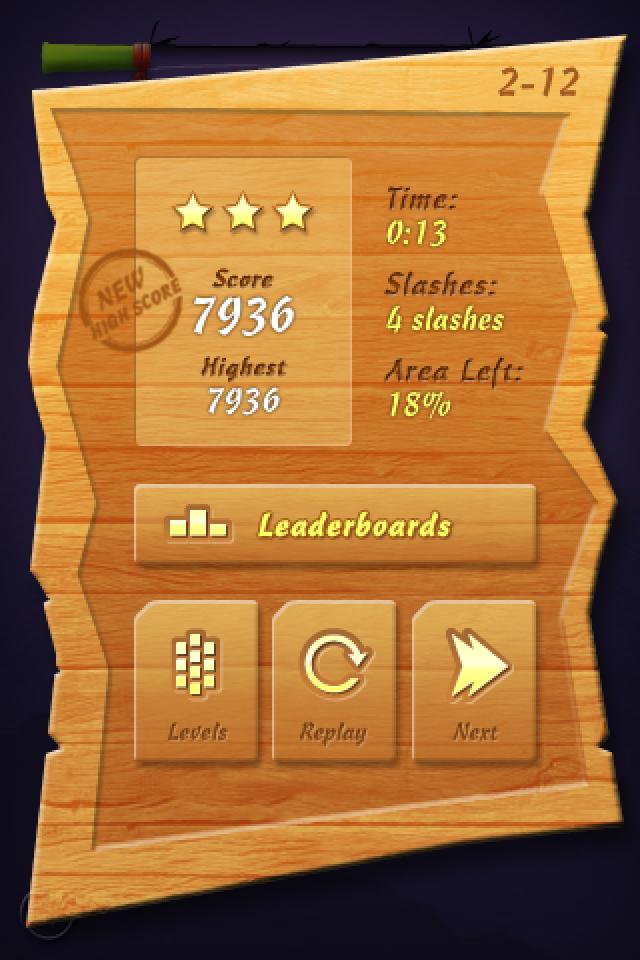Continue to the Next level
640x960 pixels.
click(x=474, y=682)
